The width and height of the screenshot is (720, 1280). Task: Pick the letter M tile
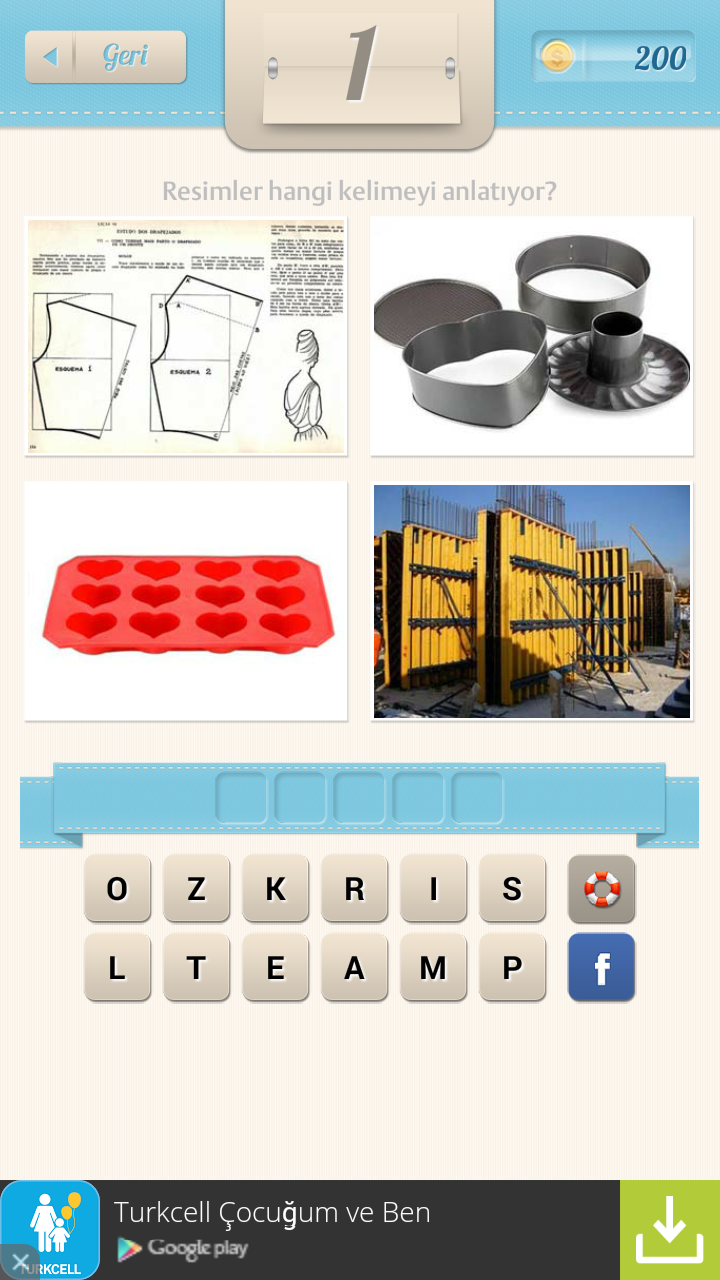click(433, 967)
